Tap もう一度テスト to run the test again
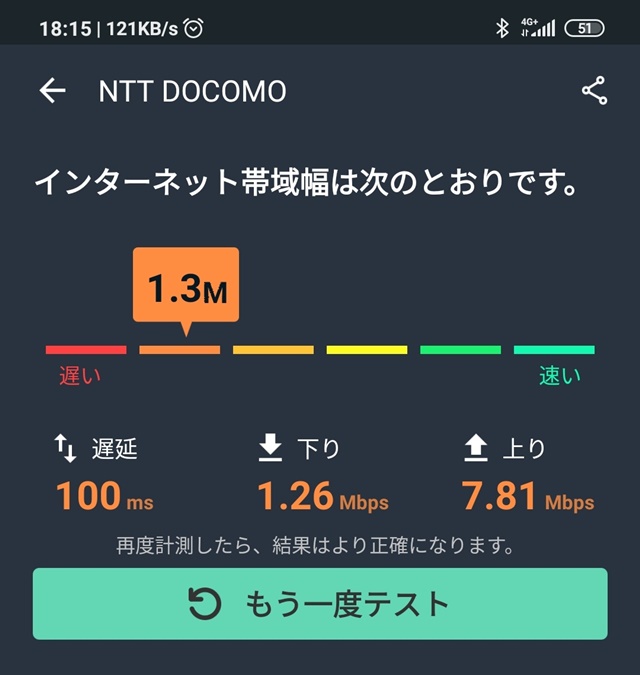640x675 pixels. pyautogui.click(x=320, y=604)
